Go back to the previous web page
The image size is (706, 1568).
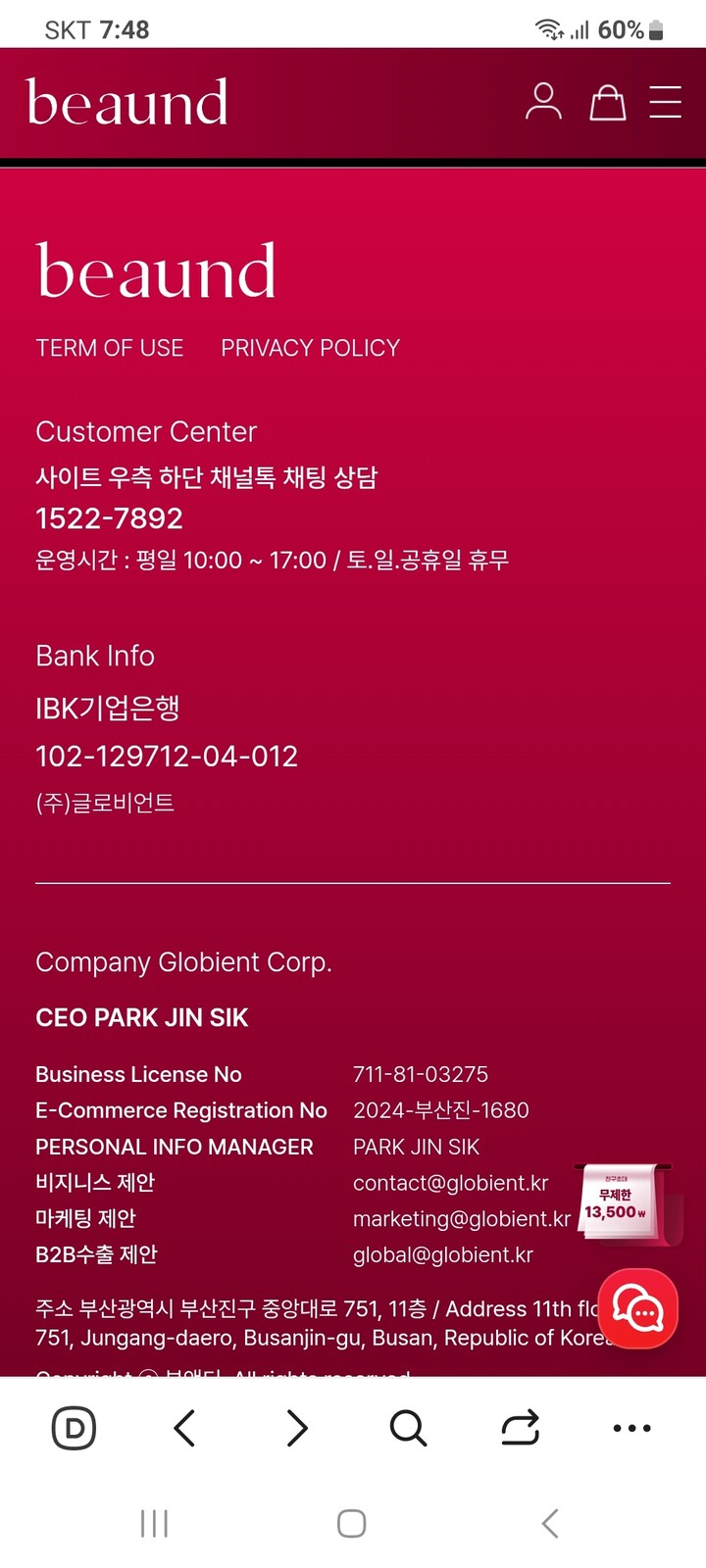[x=184, y=1428]
